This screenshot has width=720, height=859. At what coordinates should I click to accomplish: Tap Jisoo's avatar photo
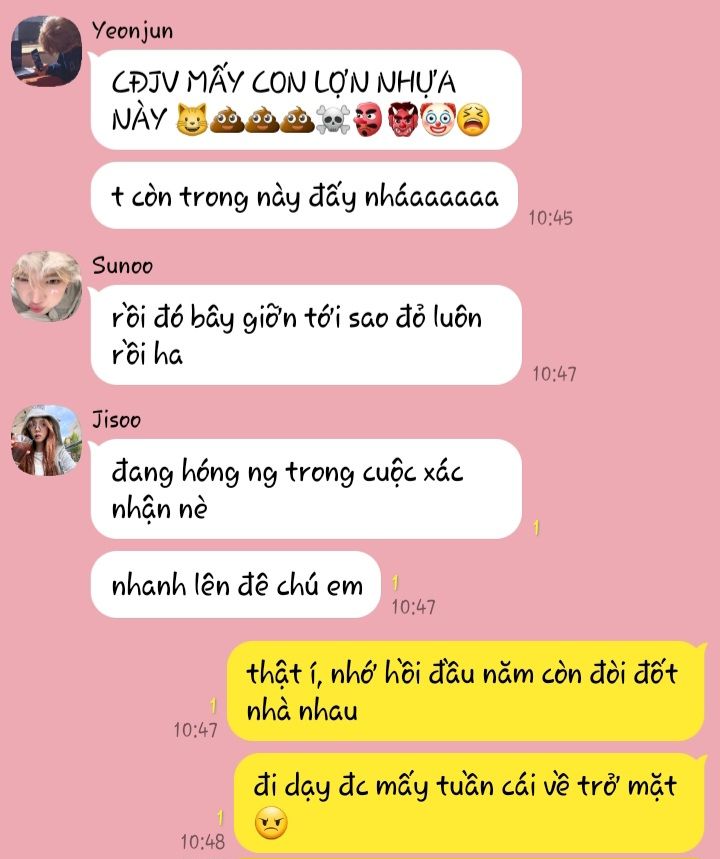(46, 441)
